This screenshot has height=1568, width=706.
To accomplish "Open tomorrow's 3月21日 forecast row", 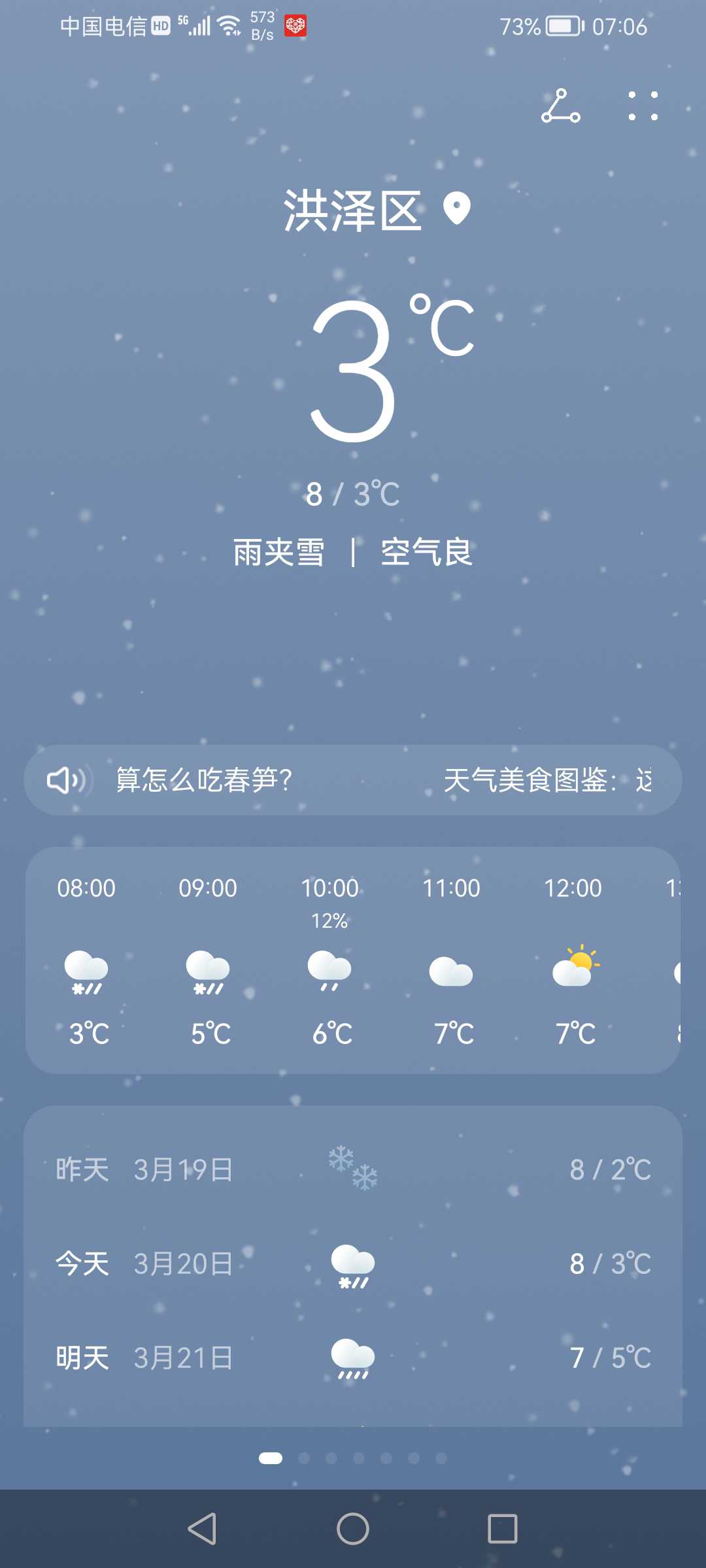I will (353, 1358).
